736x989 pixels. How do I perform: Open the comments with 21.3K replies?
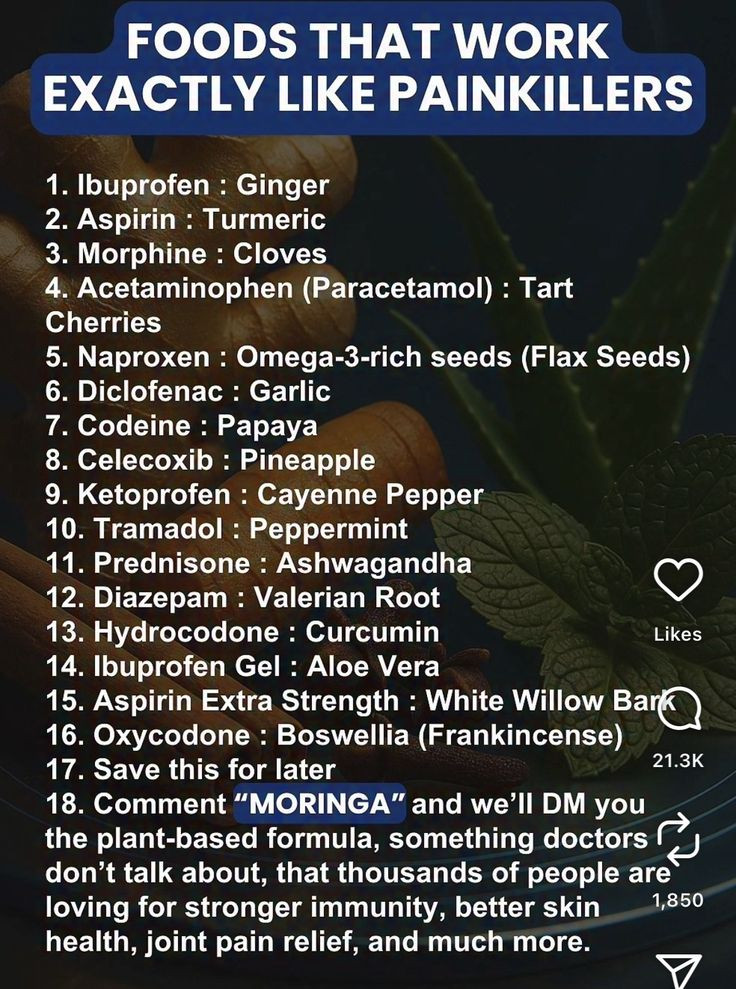tap(679, 710)
